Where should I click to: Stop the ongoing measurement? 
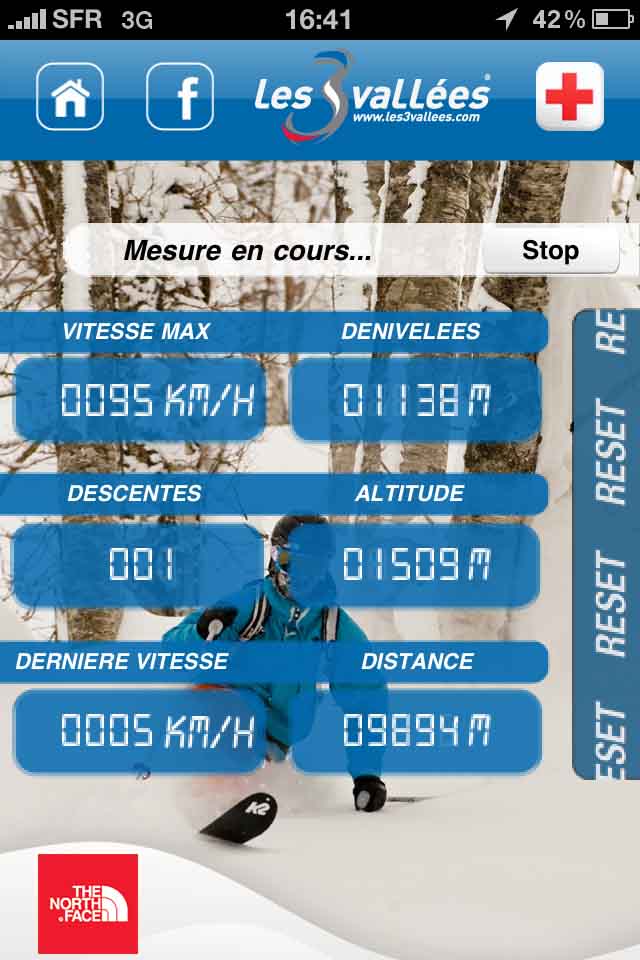coord(550,250)
